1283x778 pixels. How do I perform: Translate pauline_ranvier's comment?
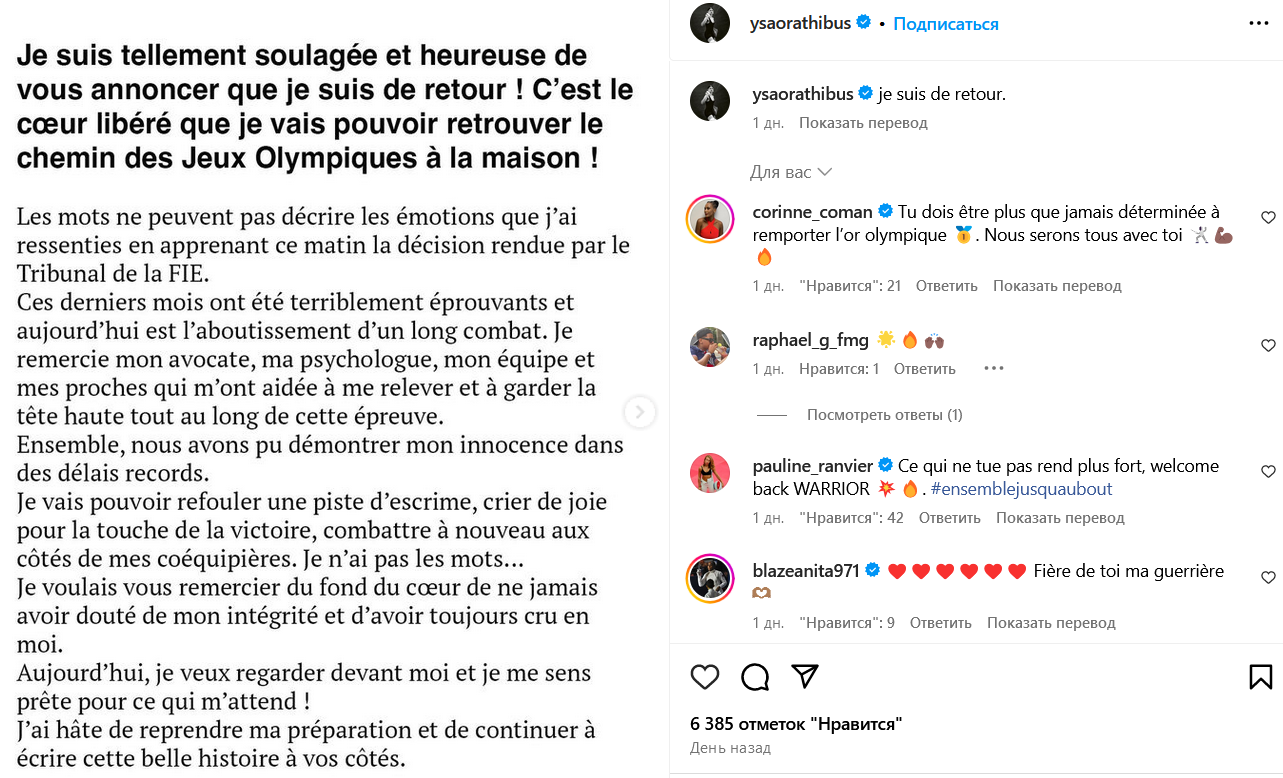pos(1060,518)
